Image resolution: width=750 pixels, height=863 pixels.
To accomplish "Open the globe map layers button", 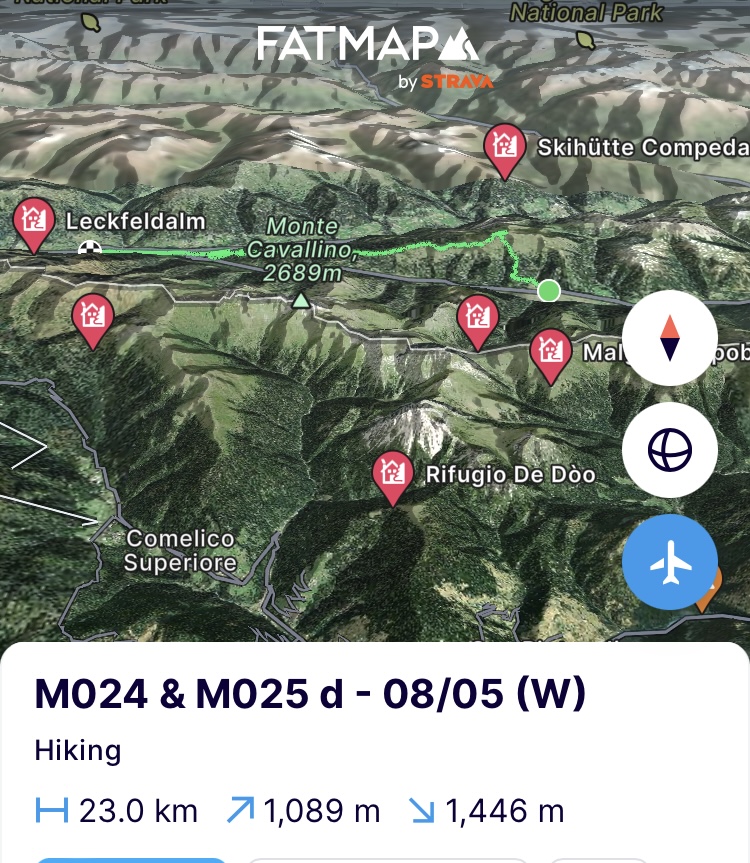I will click(x=669, y=451).
